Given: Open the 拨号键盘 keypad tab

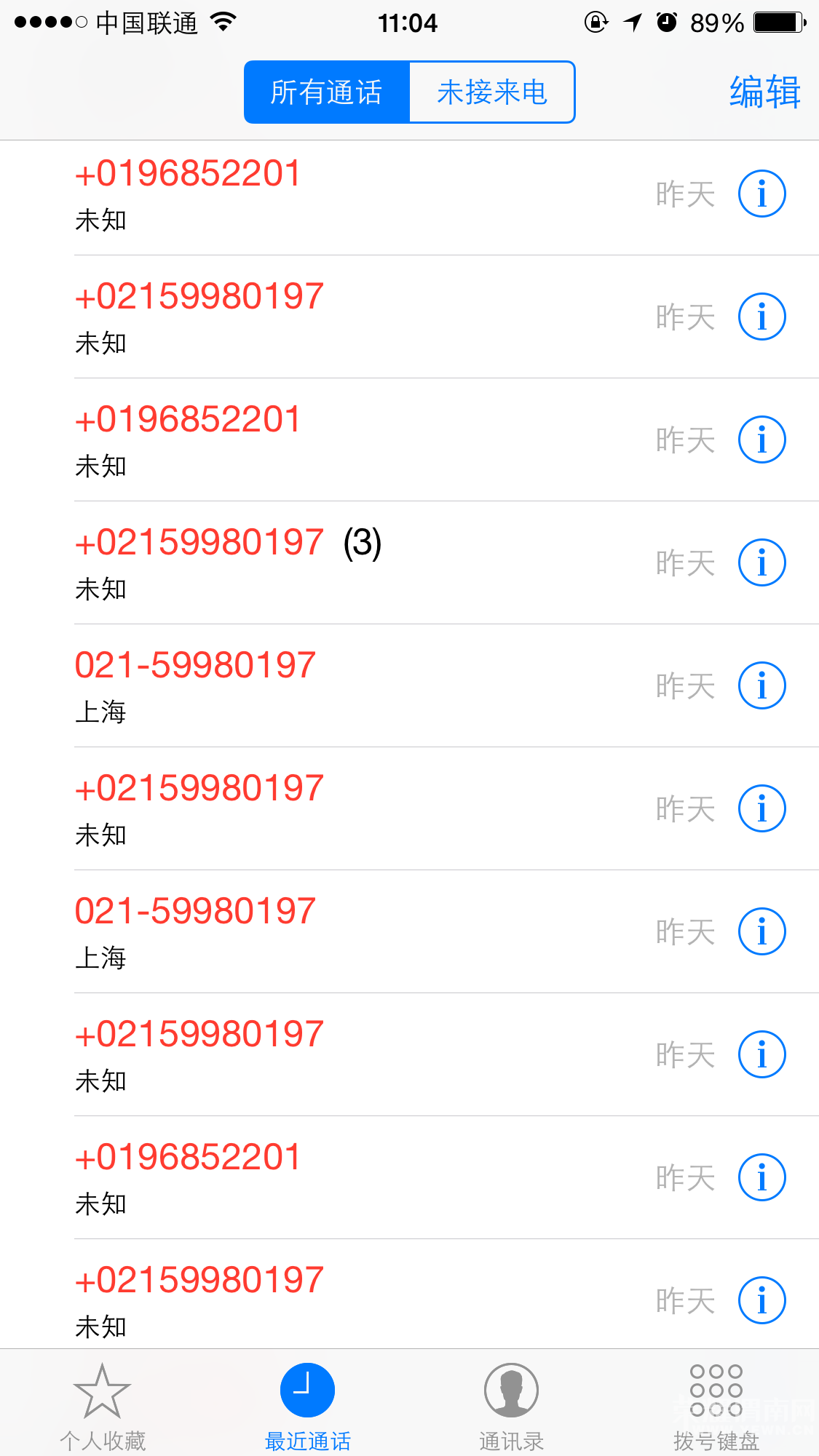Looking at the screenshot, I should pos(716,1406).
